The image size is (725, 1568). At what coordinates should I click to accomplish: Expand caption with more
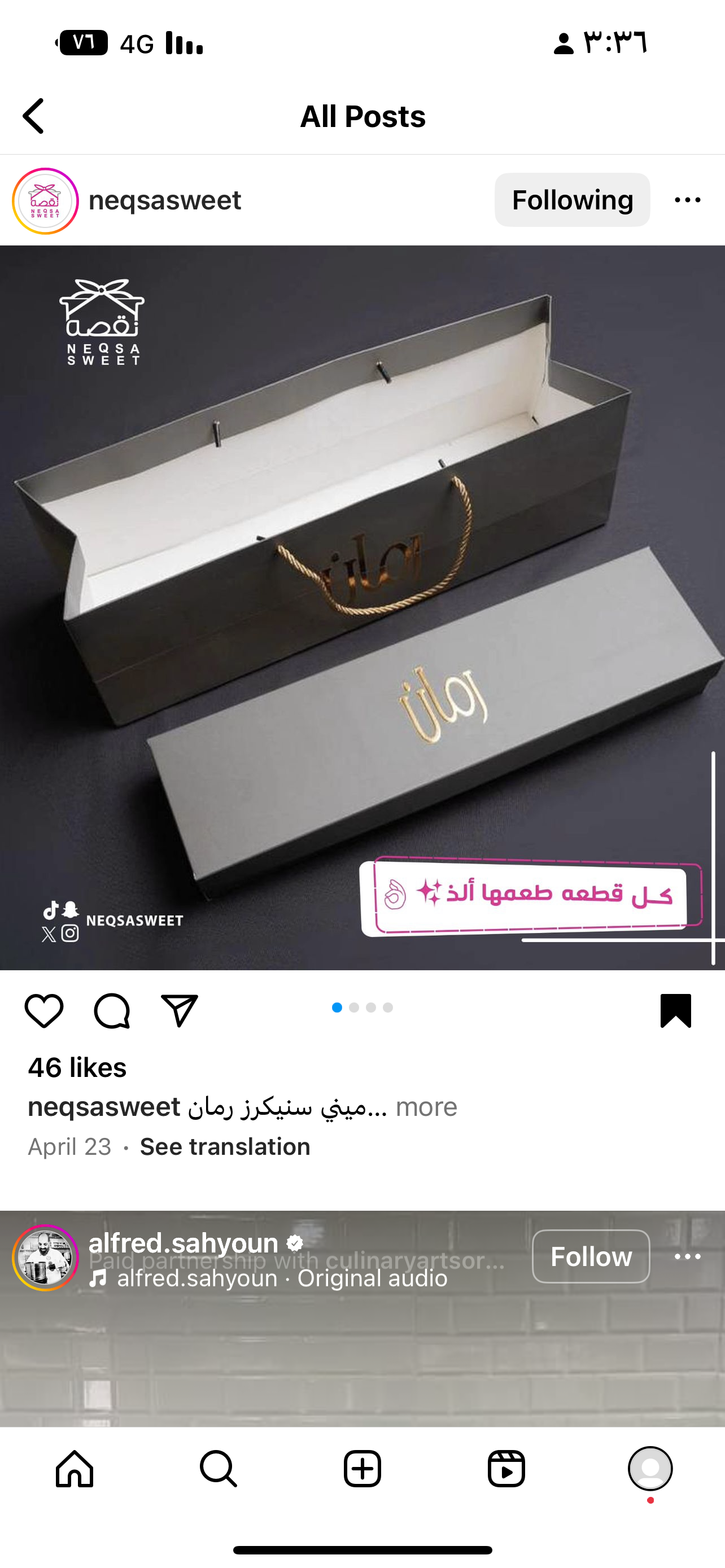pos(426,1107)
